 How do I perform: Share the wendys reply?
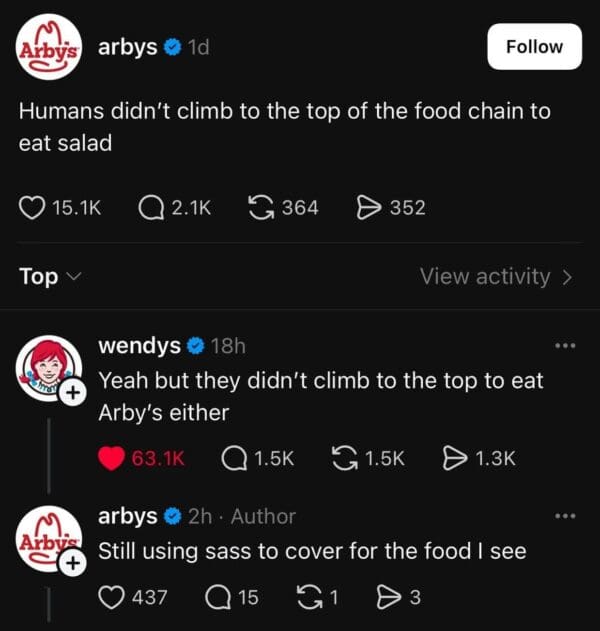click(x=455, y=458)
